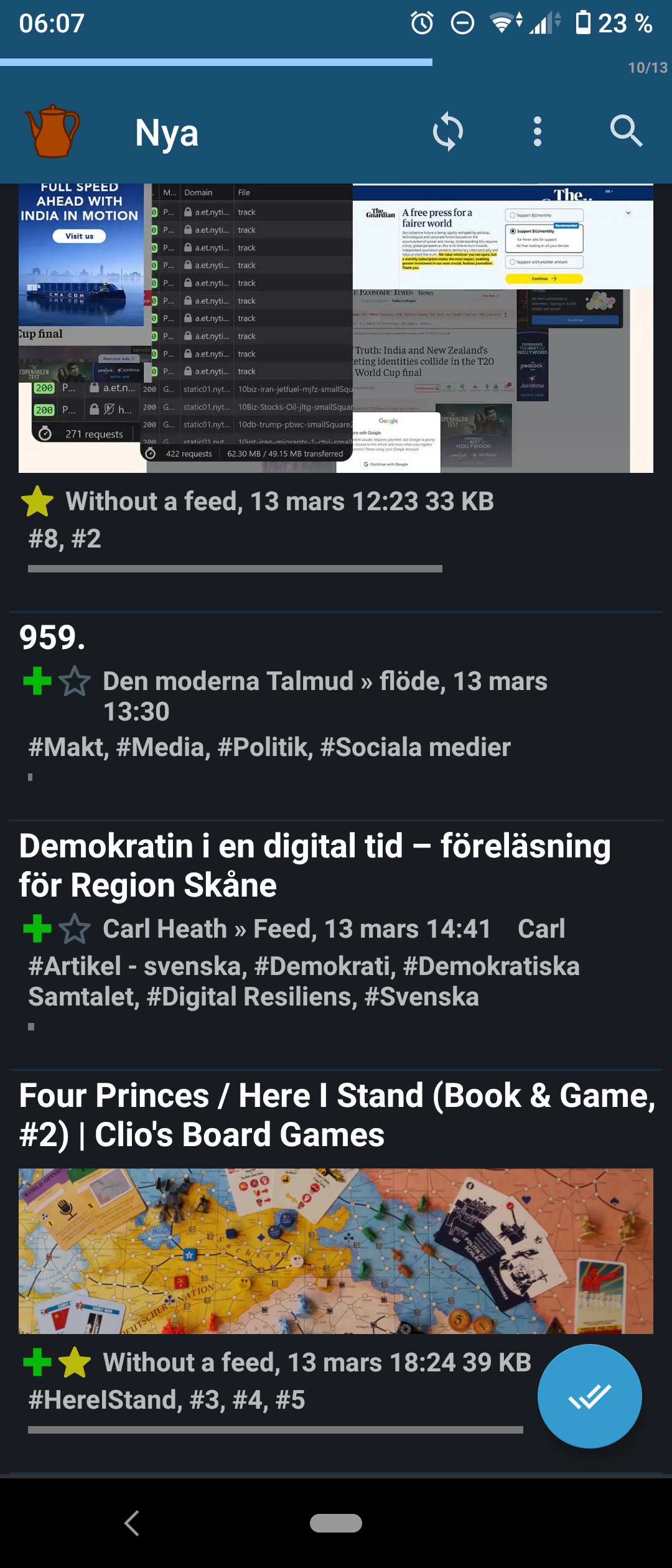Open article 'Demokratin i en digital tid'
672x1568 pixels.
tap(314, 865)
